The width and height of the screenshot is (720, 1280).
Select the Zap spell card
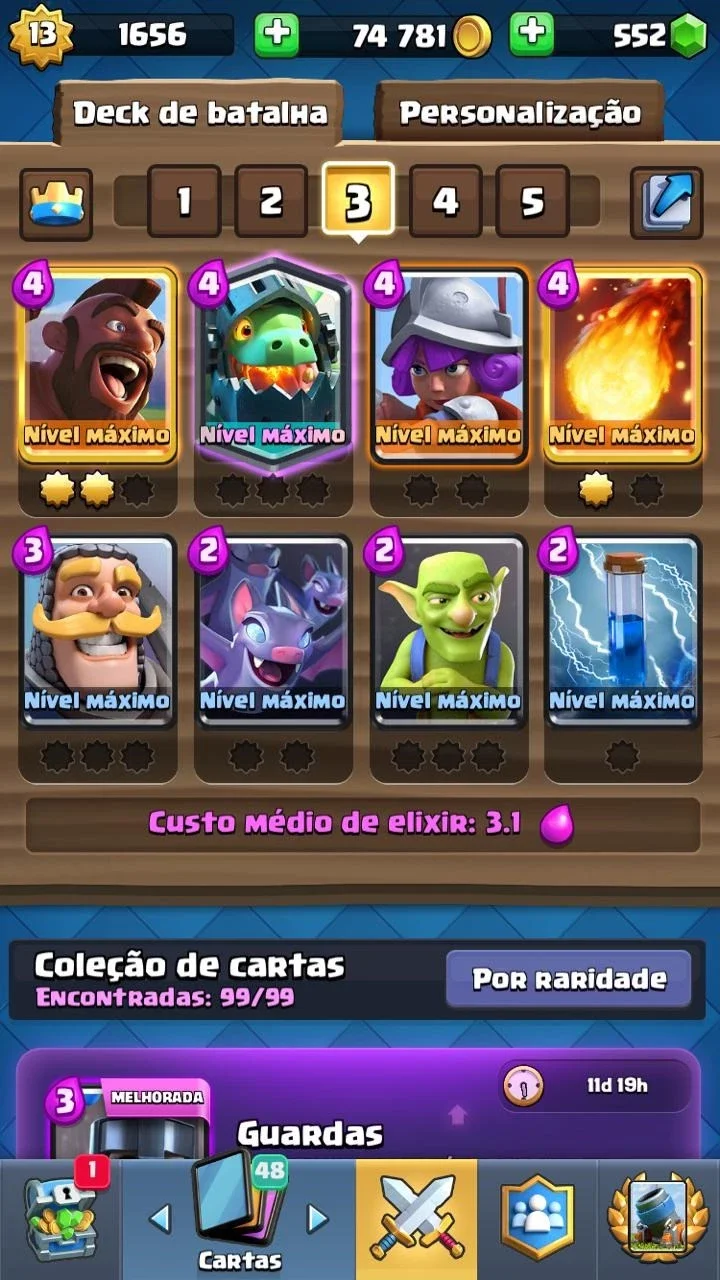click(622, 630)
